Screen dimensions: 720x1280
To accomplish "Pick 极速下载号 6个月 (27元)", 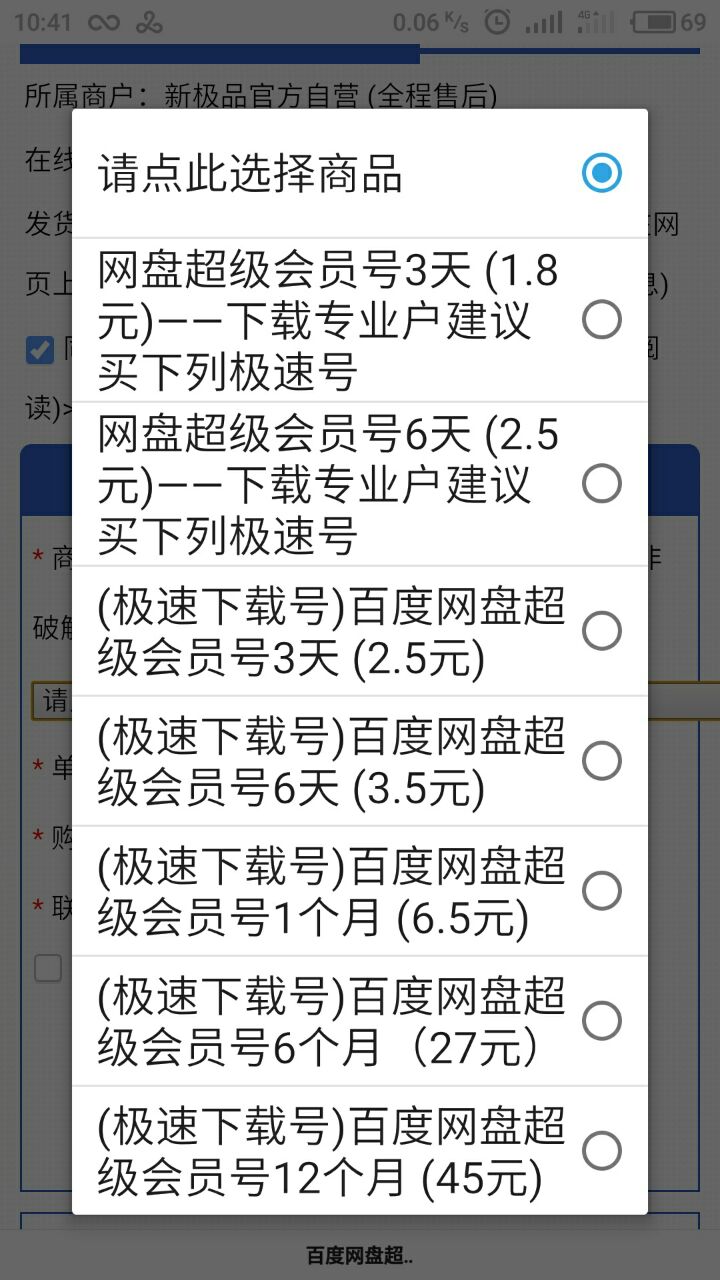I will [360, 1021].
